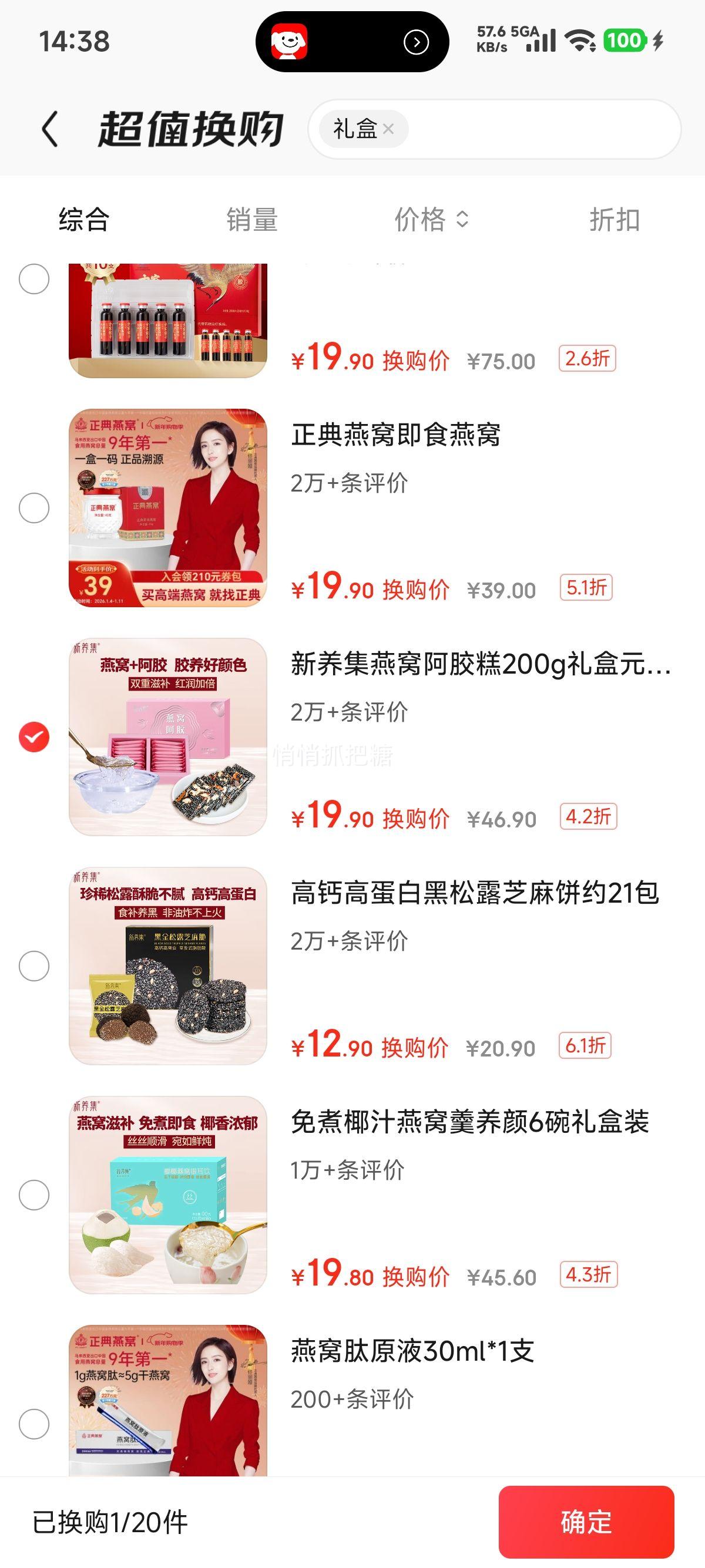Switch to the 销量 tab
This screenshot has width=705, height=1568.
point(253,222)
